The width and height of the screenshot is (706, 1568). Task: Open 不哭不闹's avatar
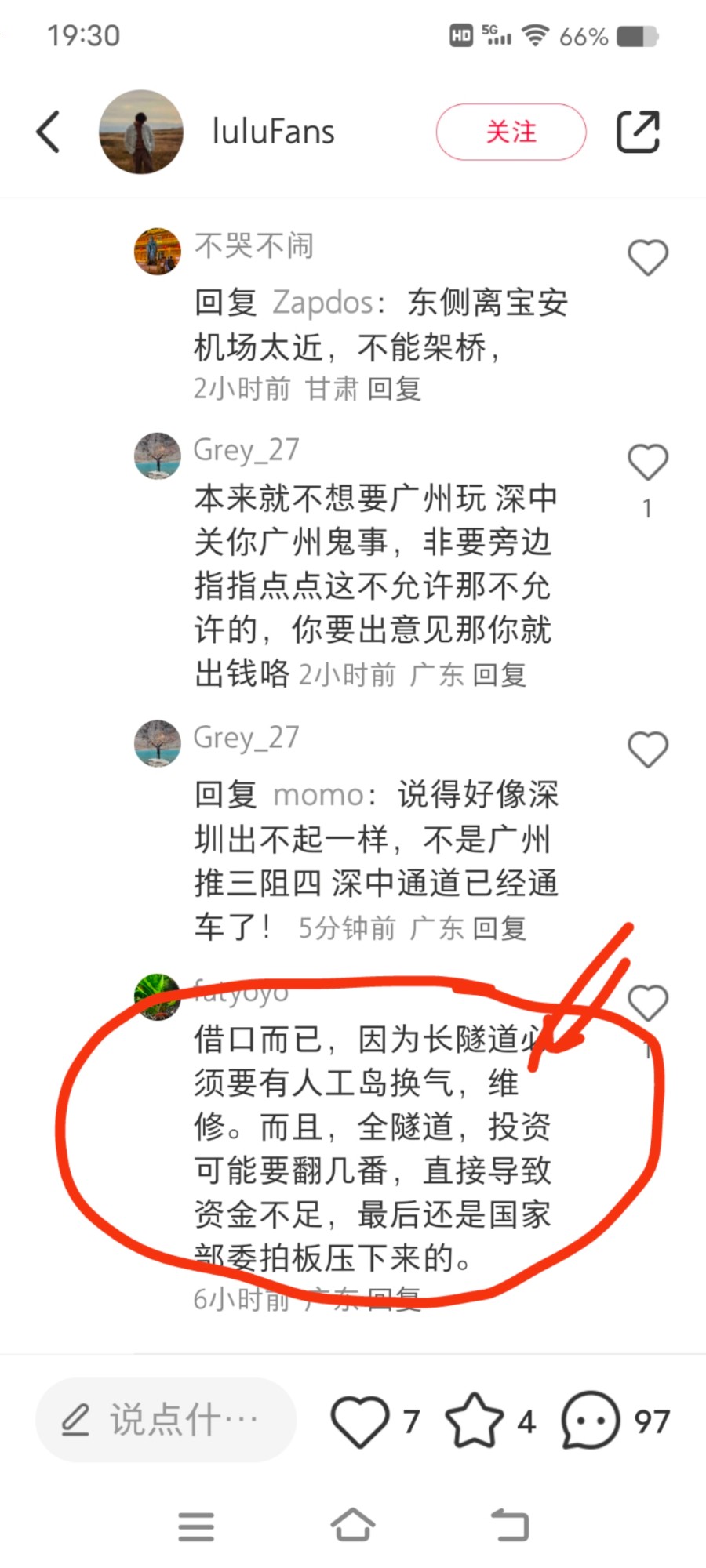point(157,252)
